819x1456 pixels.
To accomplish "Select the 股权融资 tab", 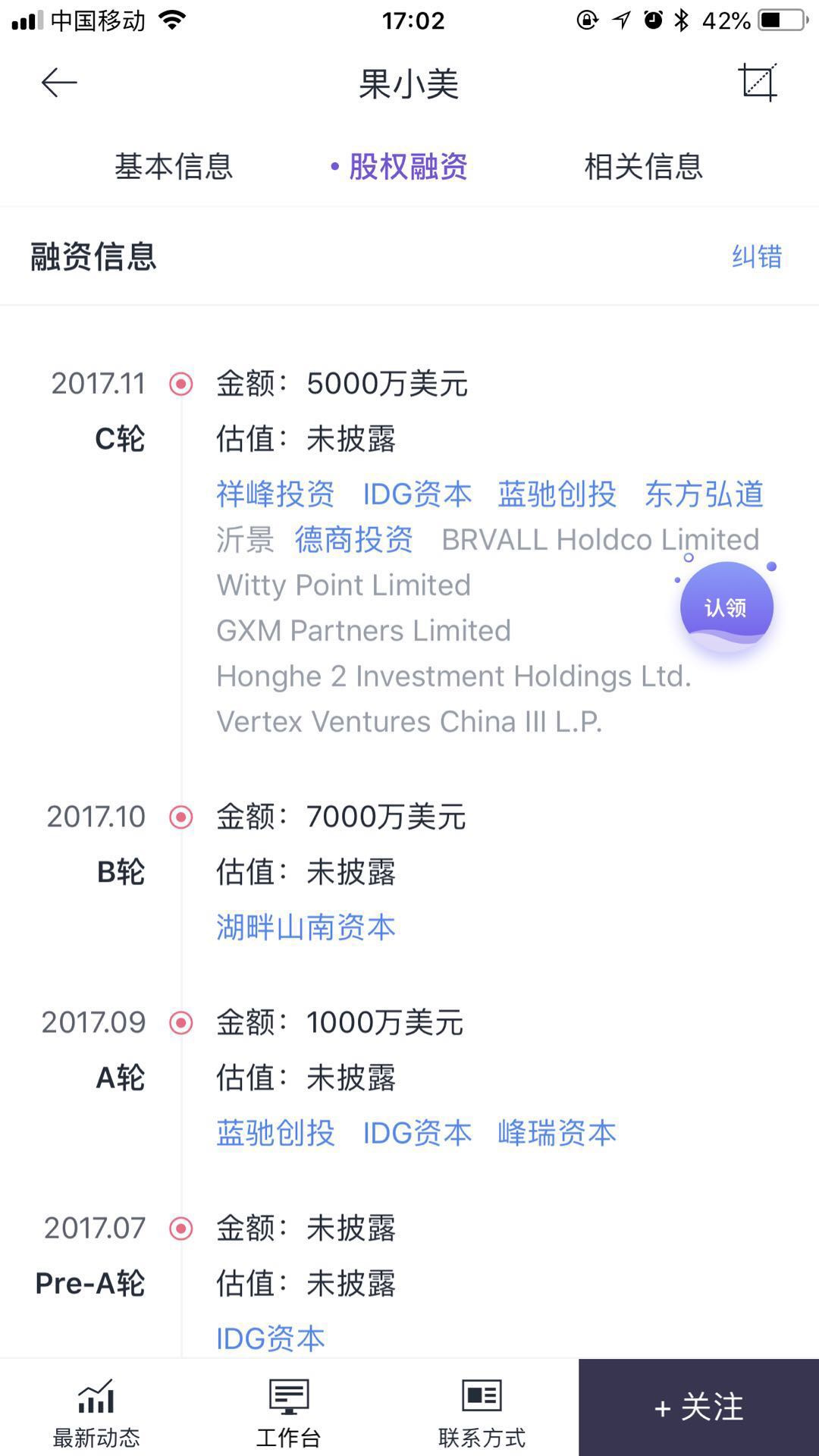I will pos(408,166).
